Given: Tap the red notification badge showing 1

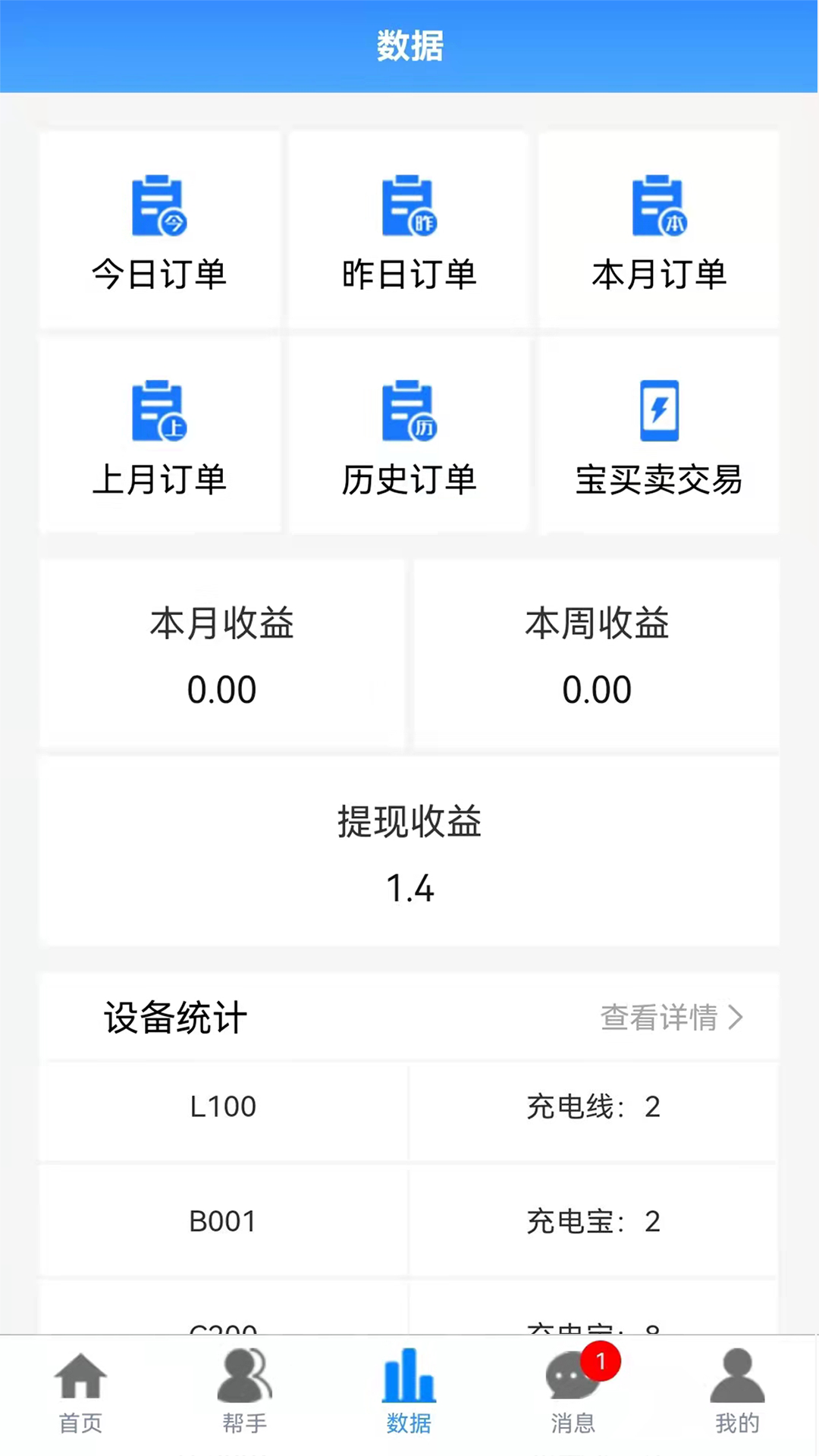Looking at the screenshot, I should 600,1361.
